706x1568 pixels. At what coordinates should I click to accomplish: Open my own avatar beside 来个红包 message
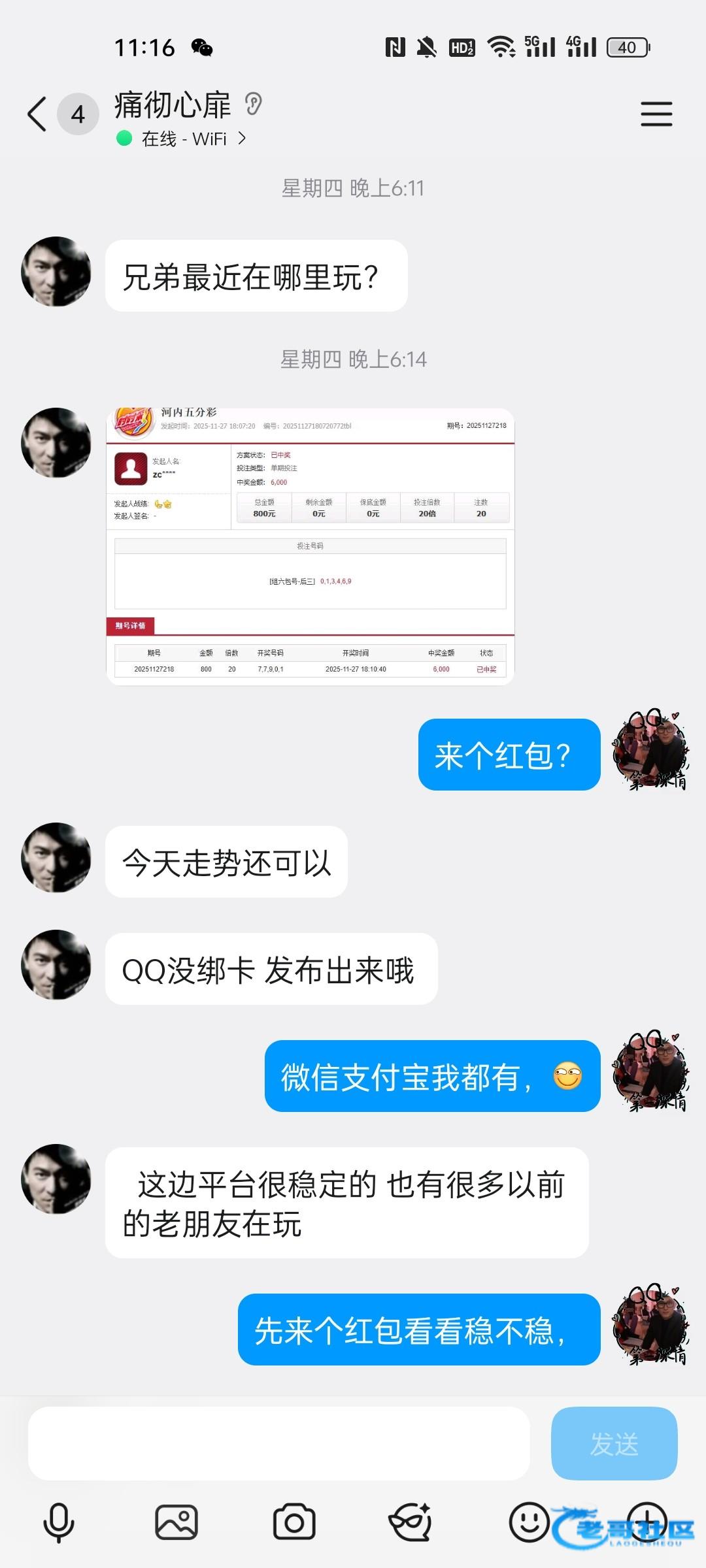(649, 751)
